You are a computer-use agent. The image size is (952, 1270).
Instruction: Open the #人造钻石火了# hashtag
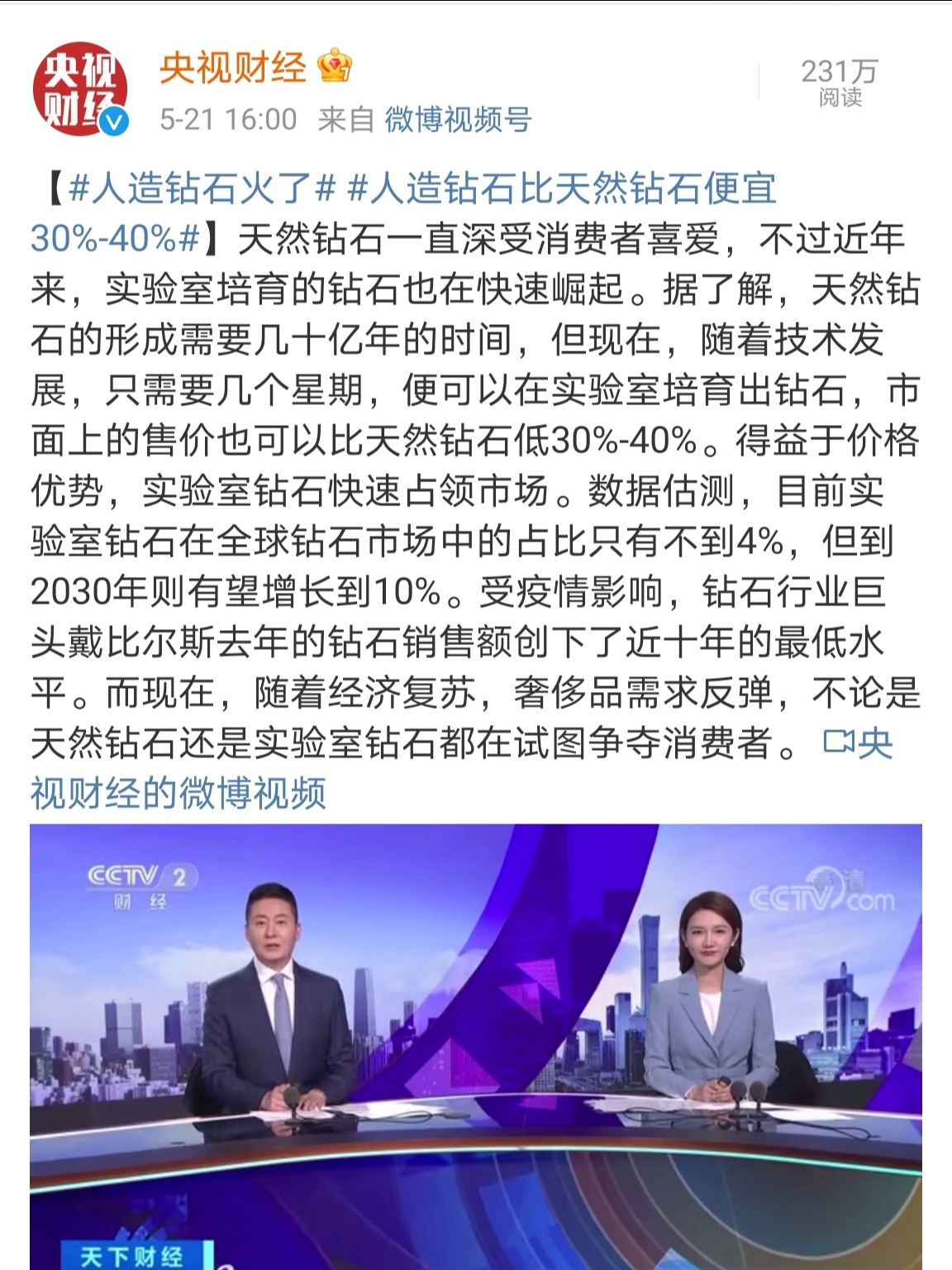(x=201, y=188)
